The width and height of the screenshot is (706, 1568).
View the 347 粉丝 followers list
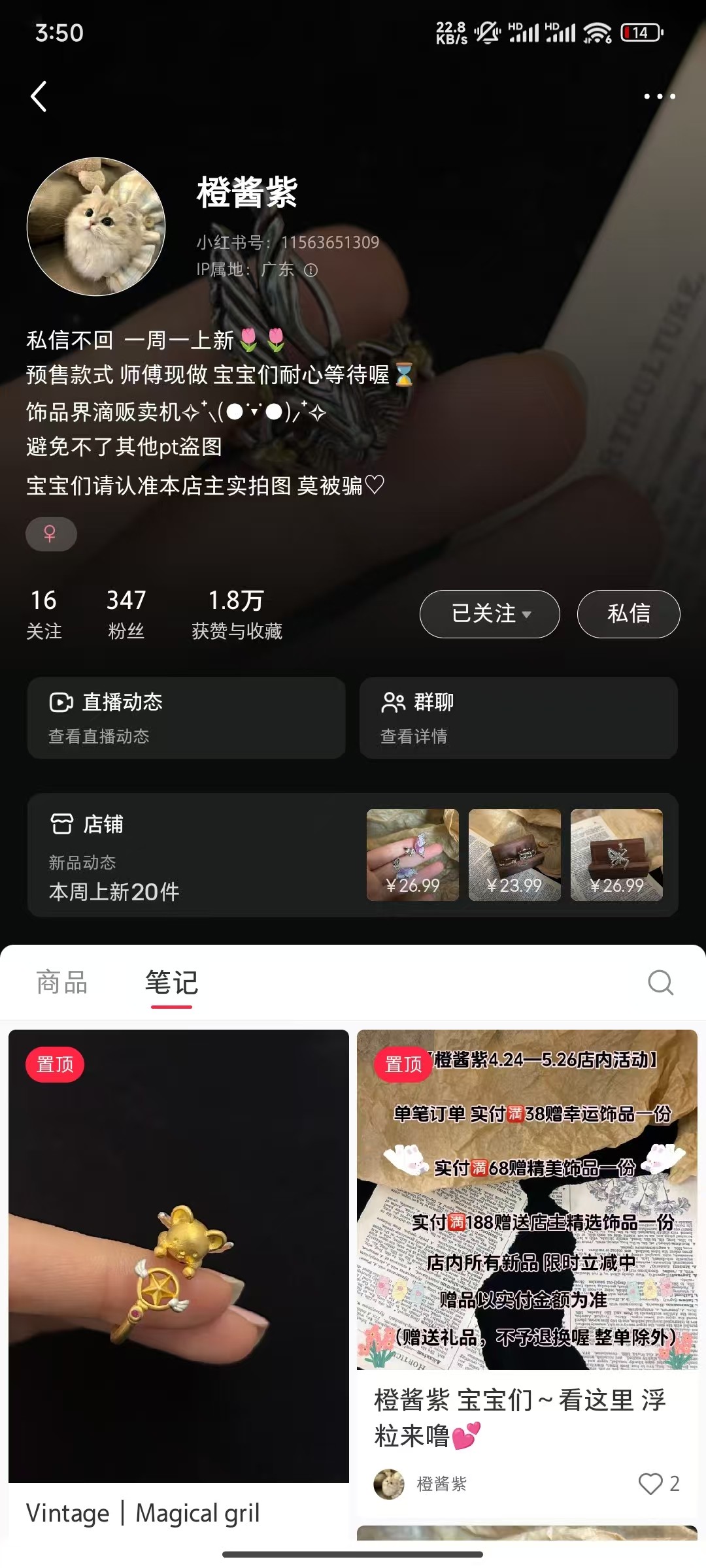click(126, 613)
